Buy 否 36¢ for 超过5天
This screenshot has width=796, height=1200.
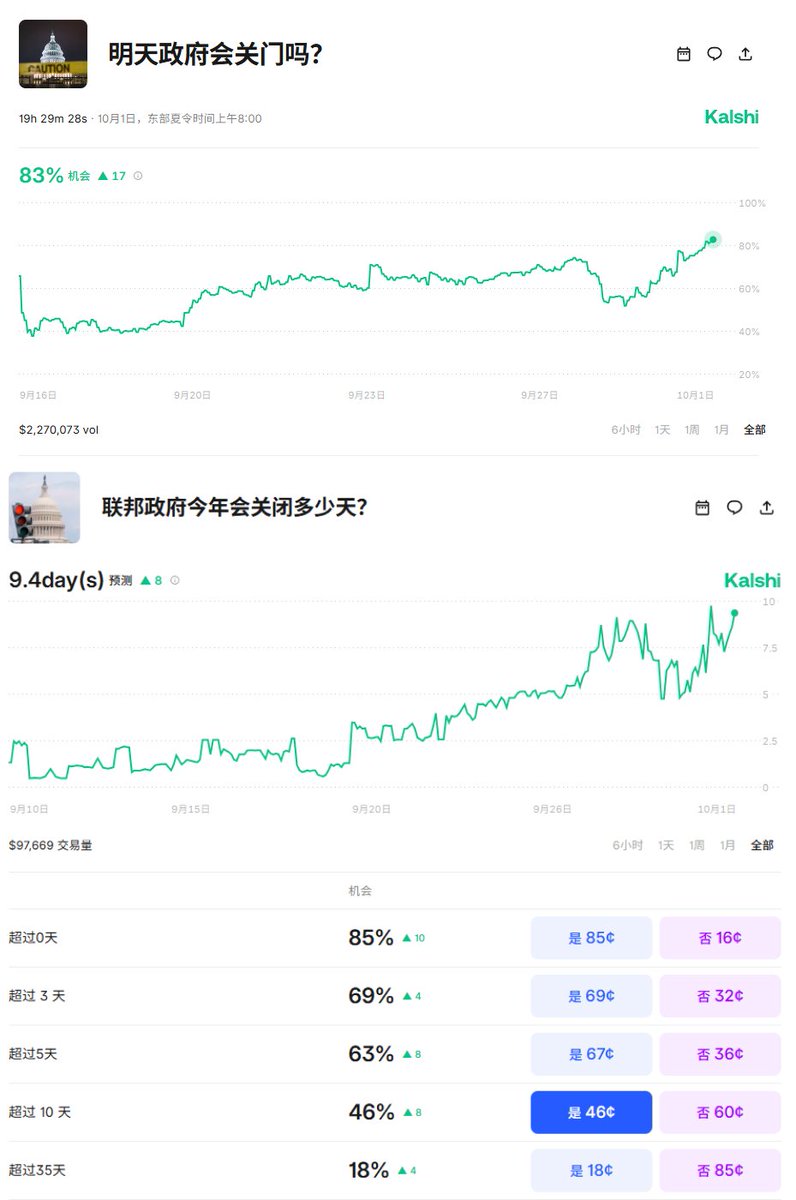[x=720, y=1054]
